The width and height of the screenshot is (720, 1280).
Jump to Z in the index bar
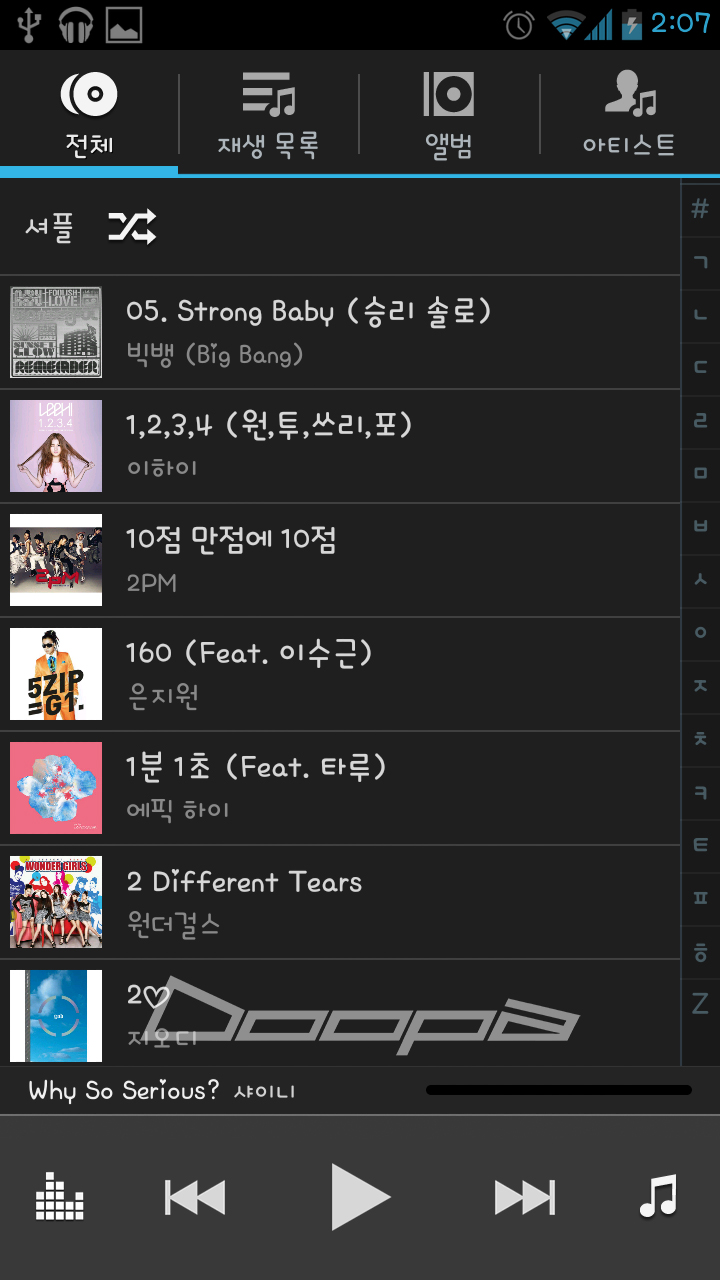pyautogui.click(x=700, y=1003)
